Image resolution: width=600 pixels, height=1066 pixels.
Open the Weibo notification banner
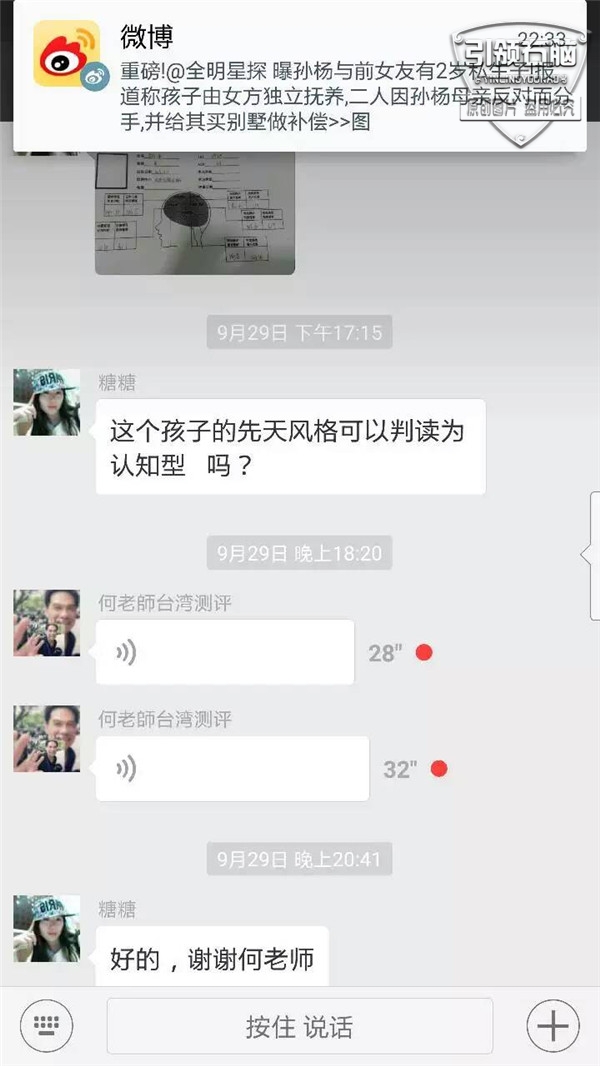300,78
